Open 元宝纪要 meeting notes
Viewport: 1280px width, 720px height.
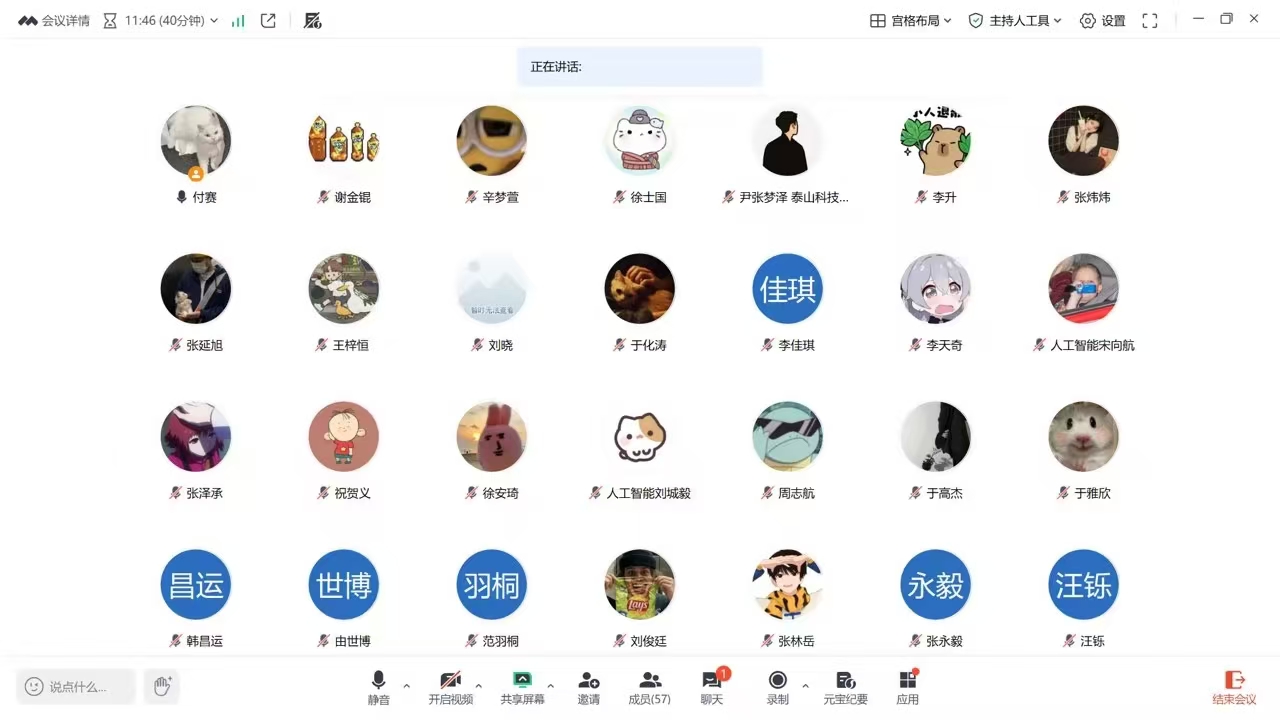pyautogui.click(x=845, y=687)
